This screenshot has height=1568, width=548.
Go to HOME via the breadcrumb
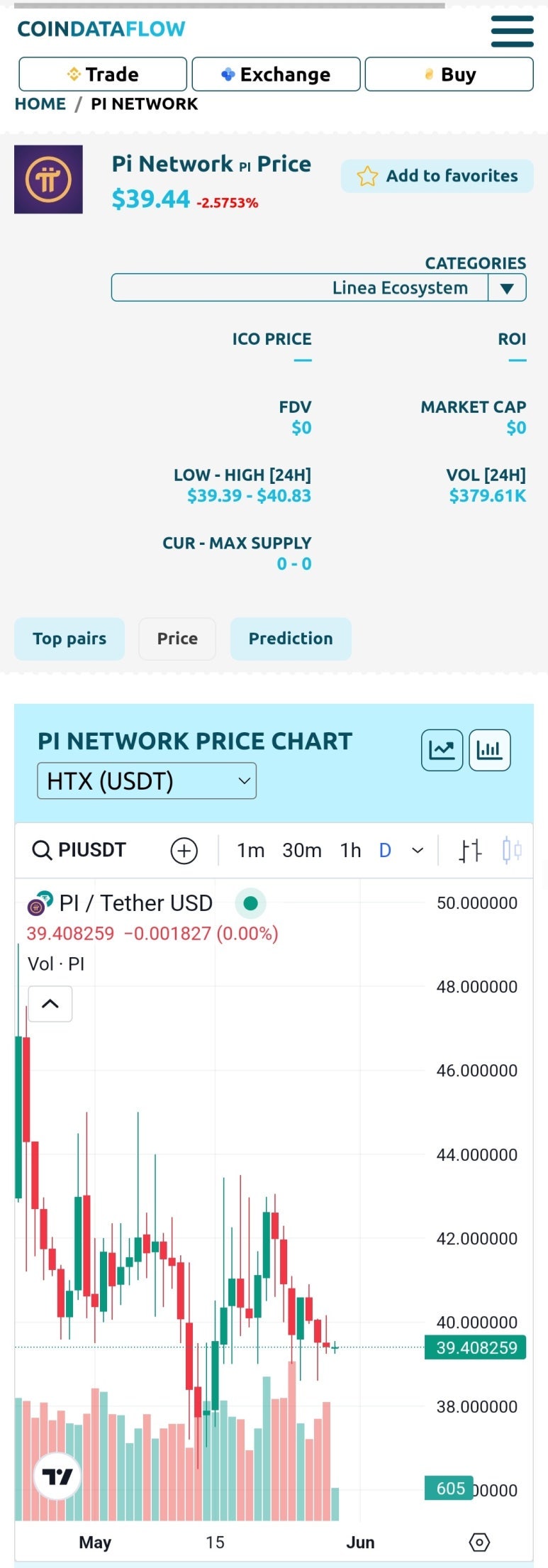pyautogui.click(x=40, y=104)
